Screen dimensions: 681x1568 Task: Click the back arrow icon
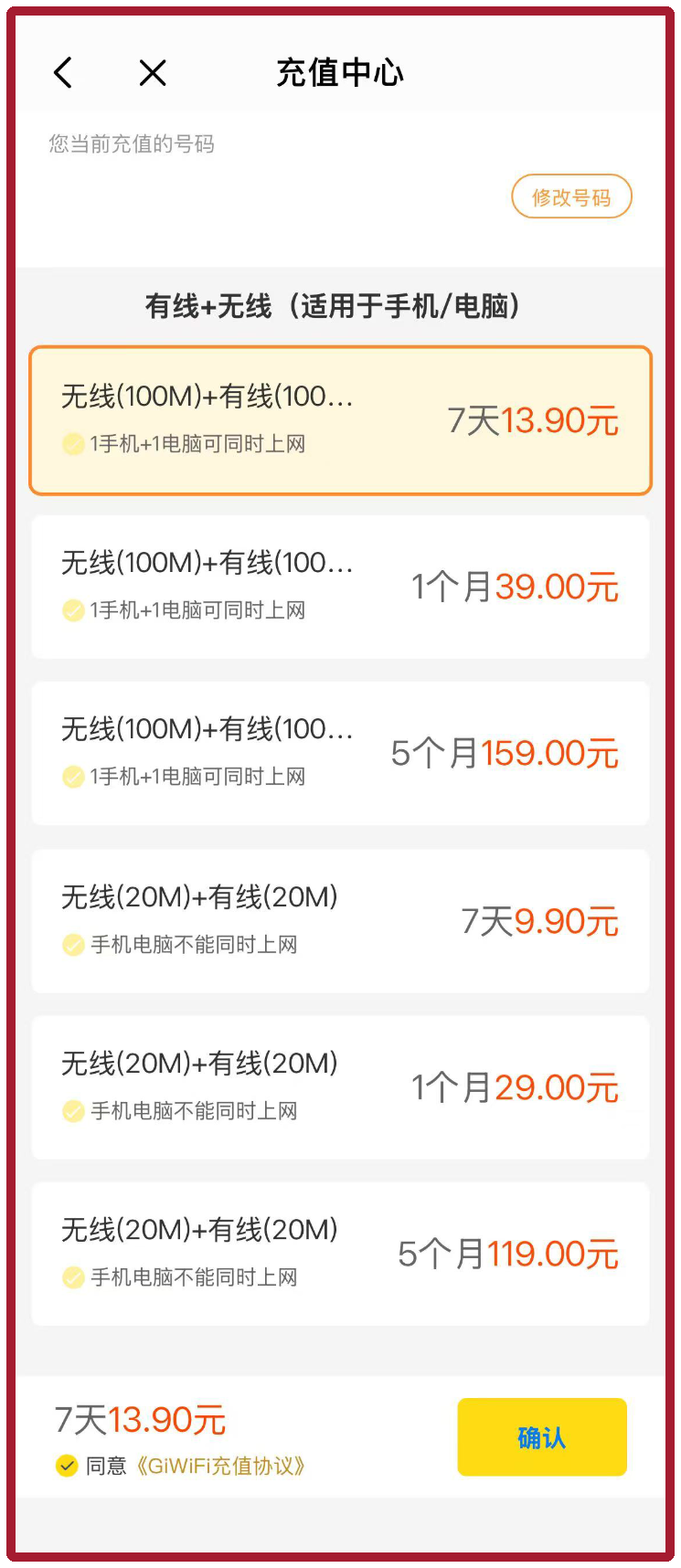62,73
